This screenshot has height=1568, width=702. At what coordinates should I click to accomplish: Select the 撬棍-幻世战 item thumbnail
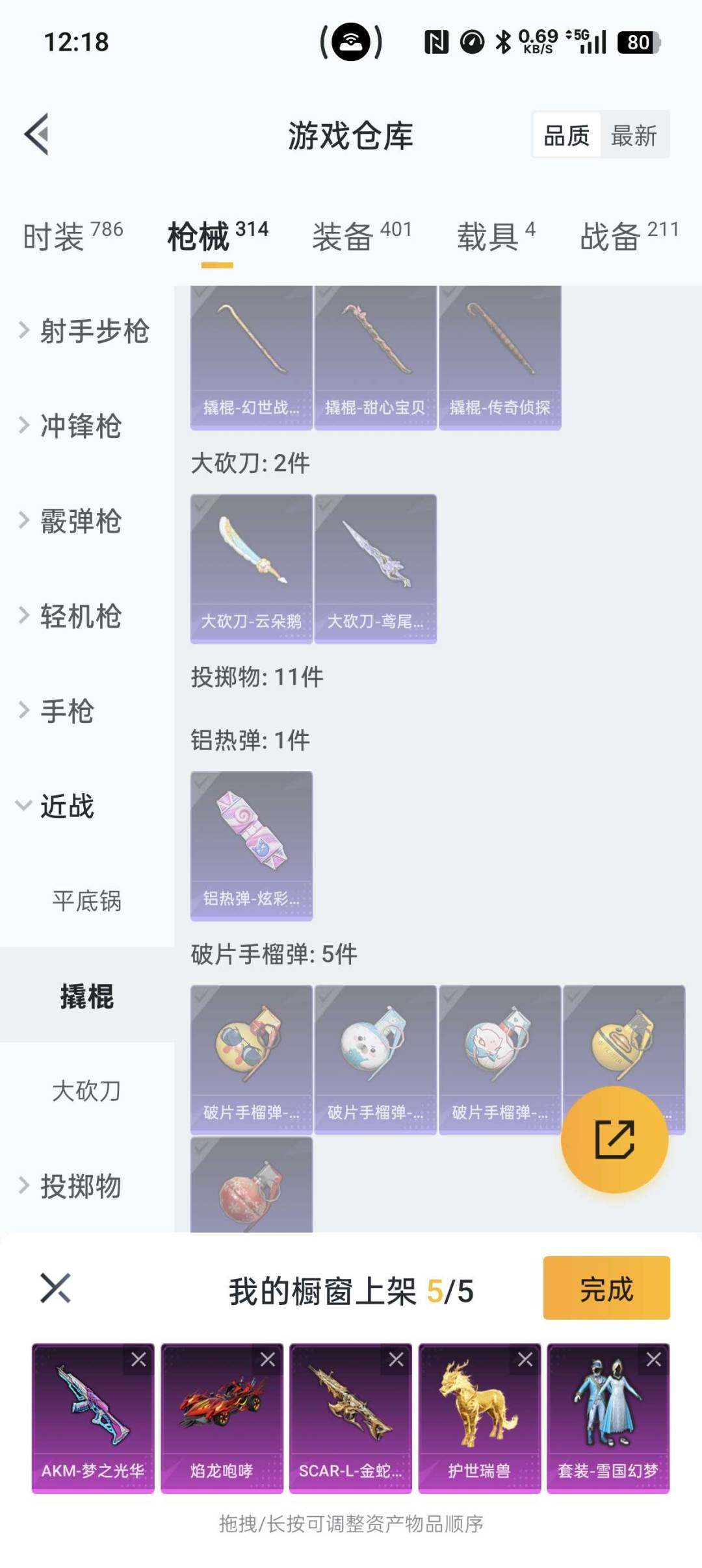[249, 357]
